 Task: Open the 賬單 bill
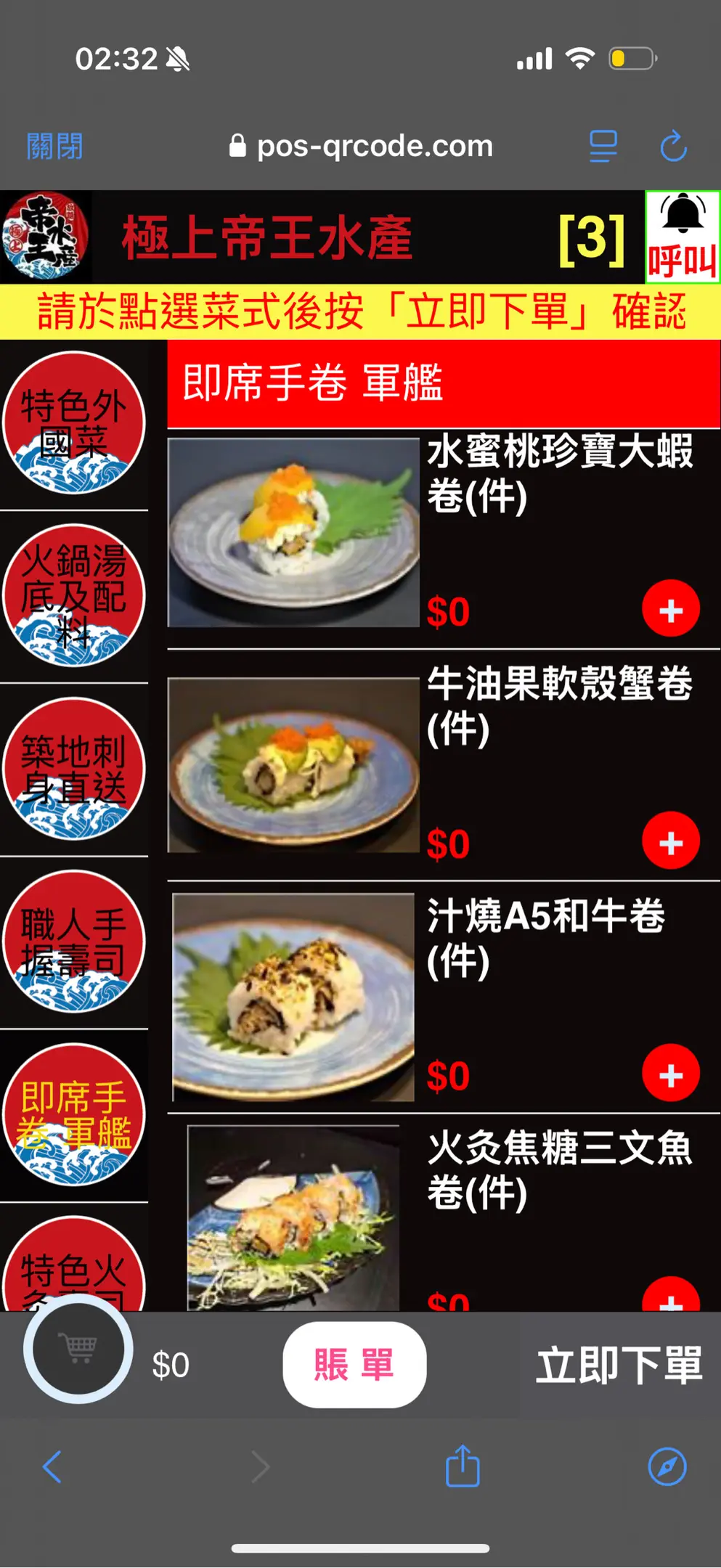coord(354,1364)
